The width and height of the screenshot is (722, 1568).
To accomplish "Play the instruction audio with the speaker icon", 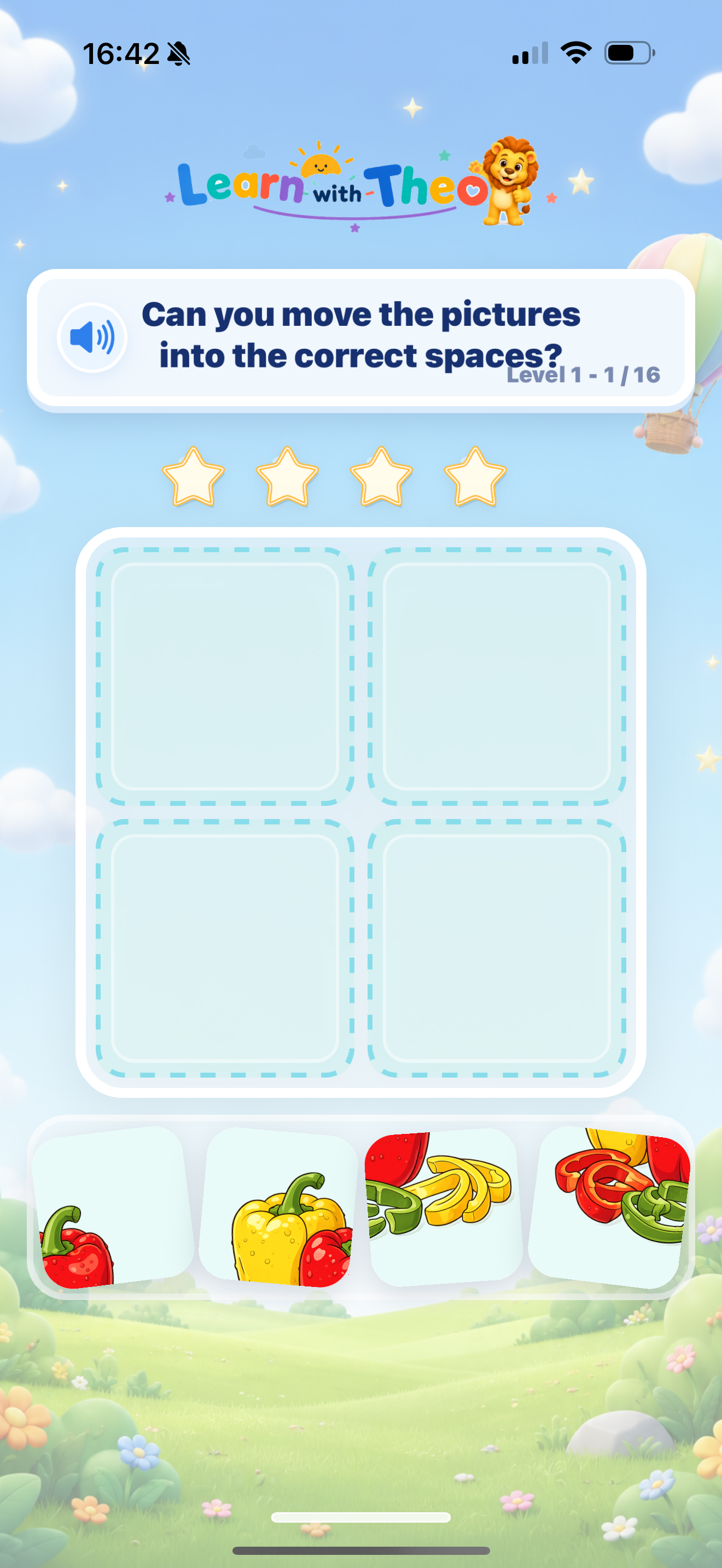I will tap(92, 337).
